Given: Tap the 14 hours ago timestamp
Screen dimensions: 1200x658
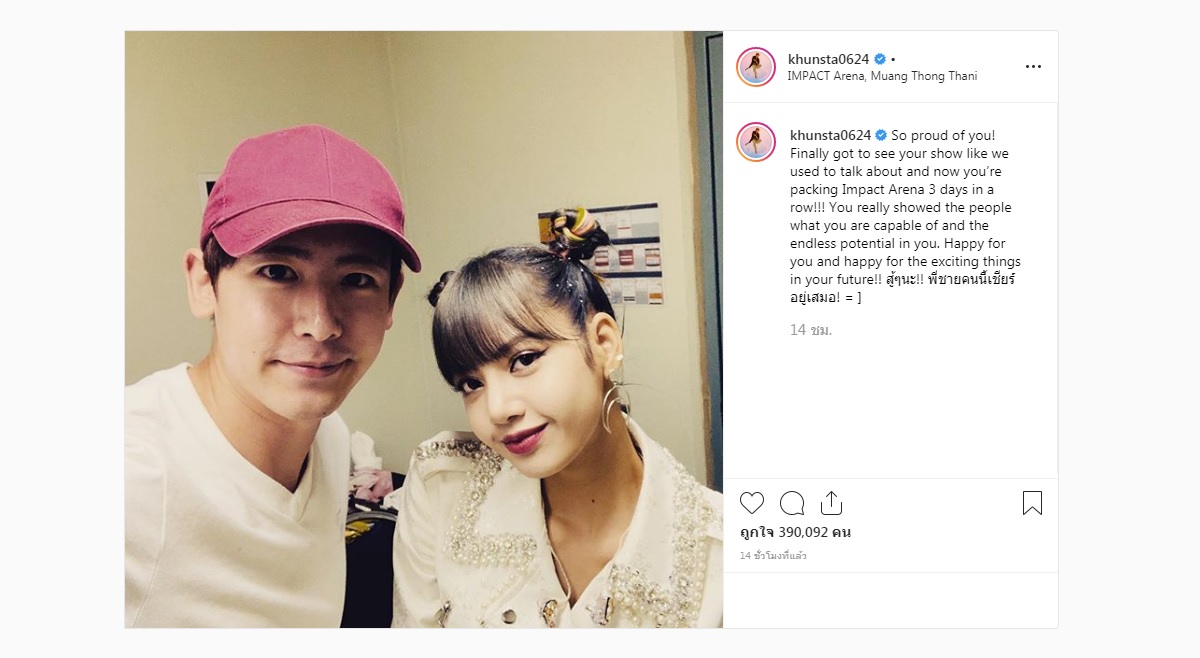Looking at the screenshot, I should 773,555.
